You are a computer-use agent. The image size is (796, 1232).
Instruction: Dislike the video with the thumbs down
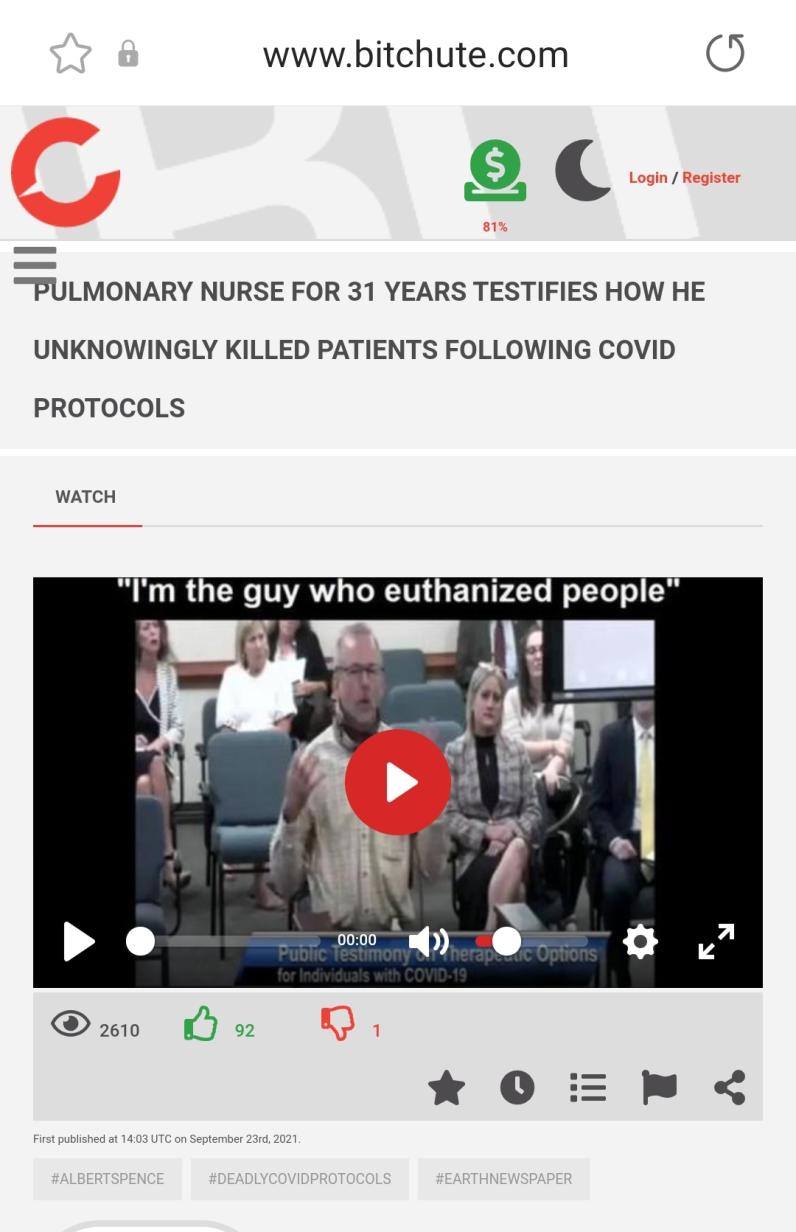(338, 1024)
